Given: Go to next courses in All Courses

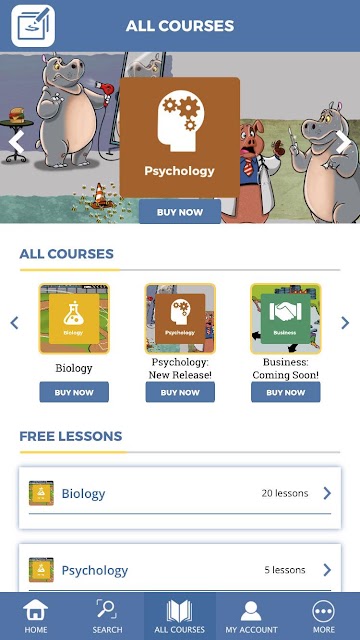Looking at the screenshot, I should 345,323.
